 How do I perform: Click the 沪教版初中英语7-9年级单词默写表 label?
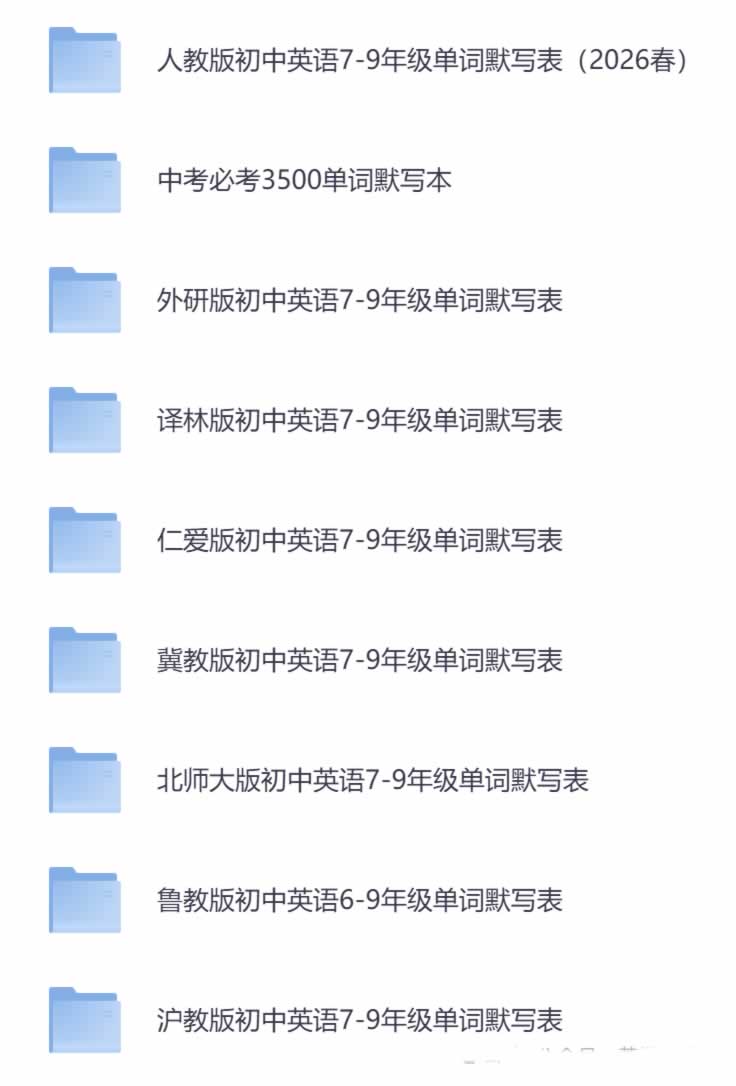pos(360,1020)
